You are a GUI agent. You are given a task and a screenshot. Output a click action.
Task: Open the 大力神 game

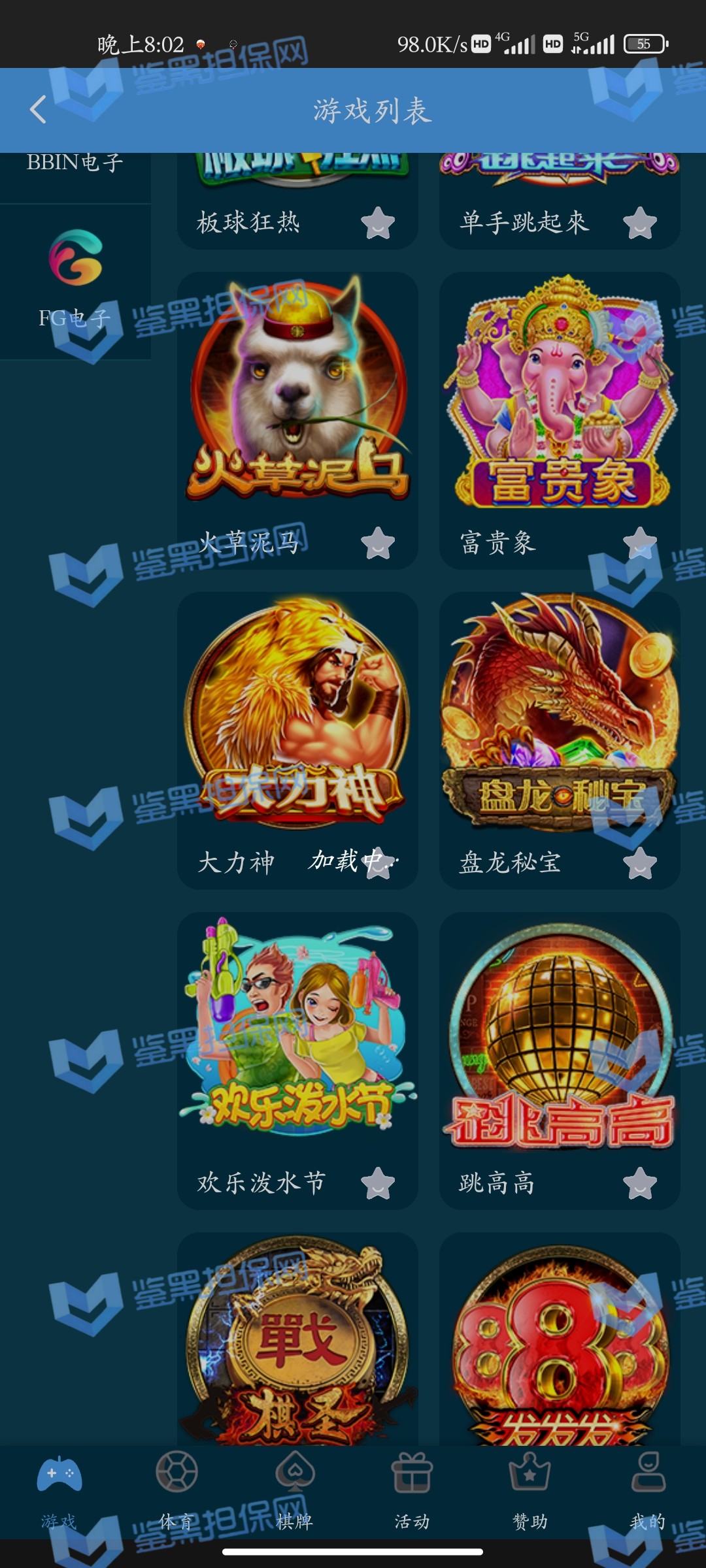pos(297,712)
